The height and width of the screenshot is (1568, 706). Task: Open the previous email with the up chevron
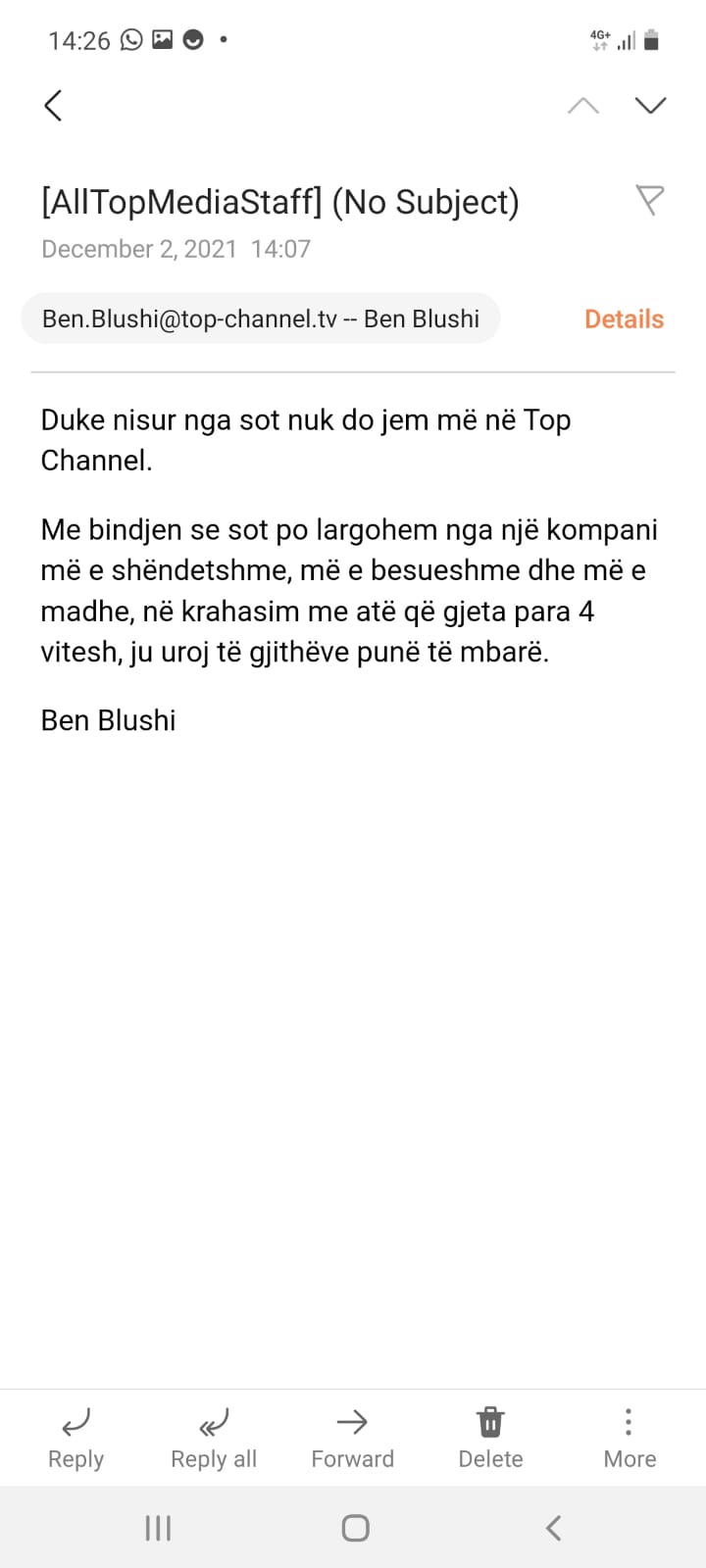[583, 106]
